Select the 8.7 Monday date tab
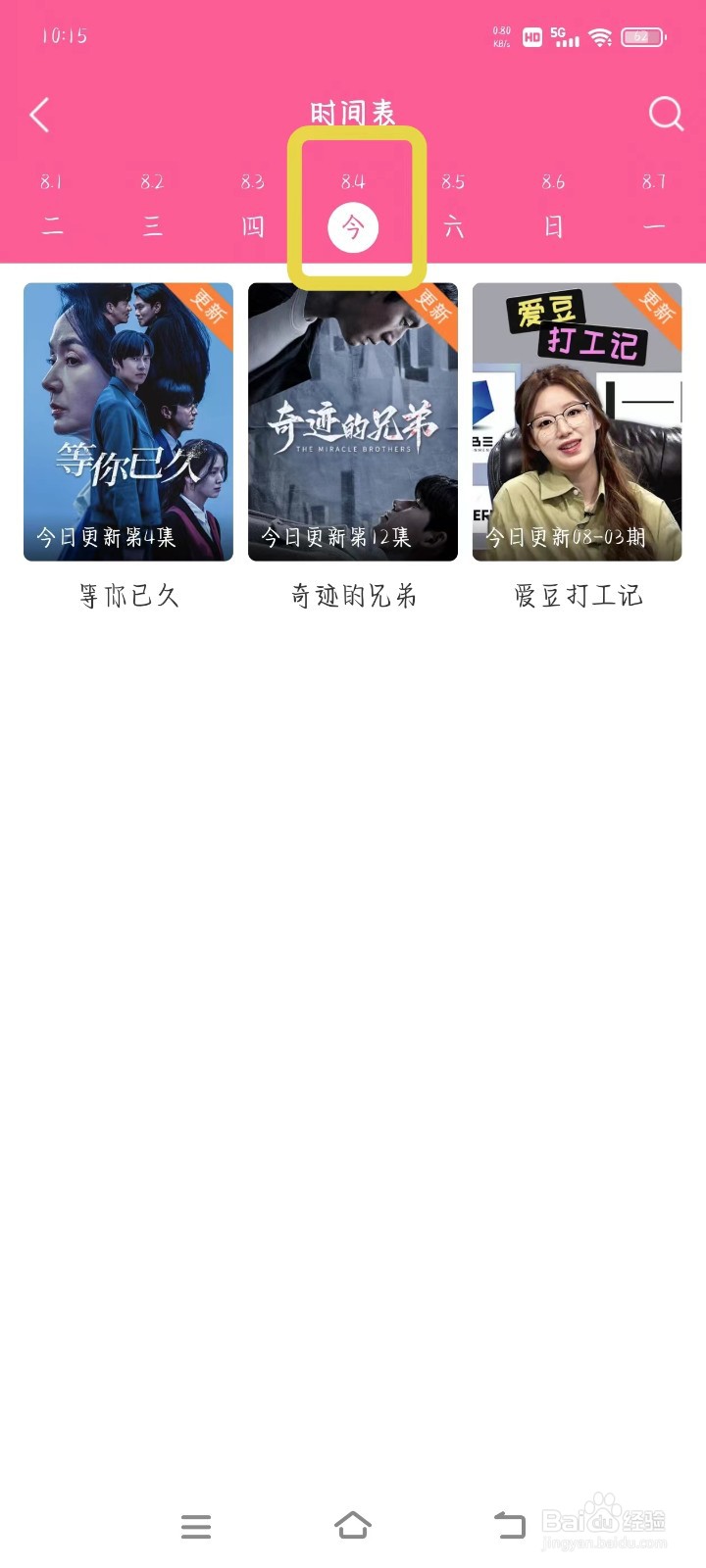 (x=654, y=207)
